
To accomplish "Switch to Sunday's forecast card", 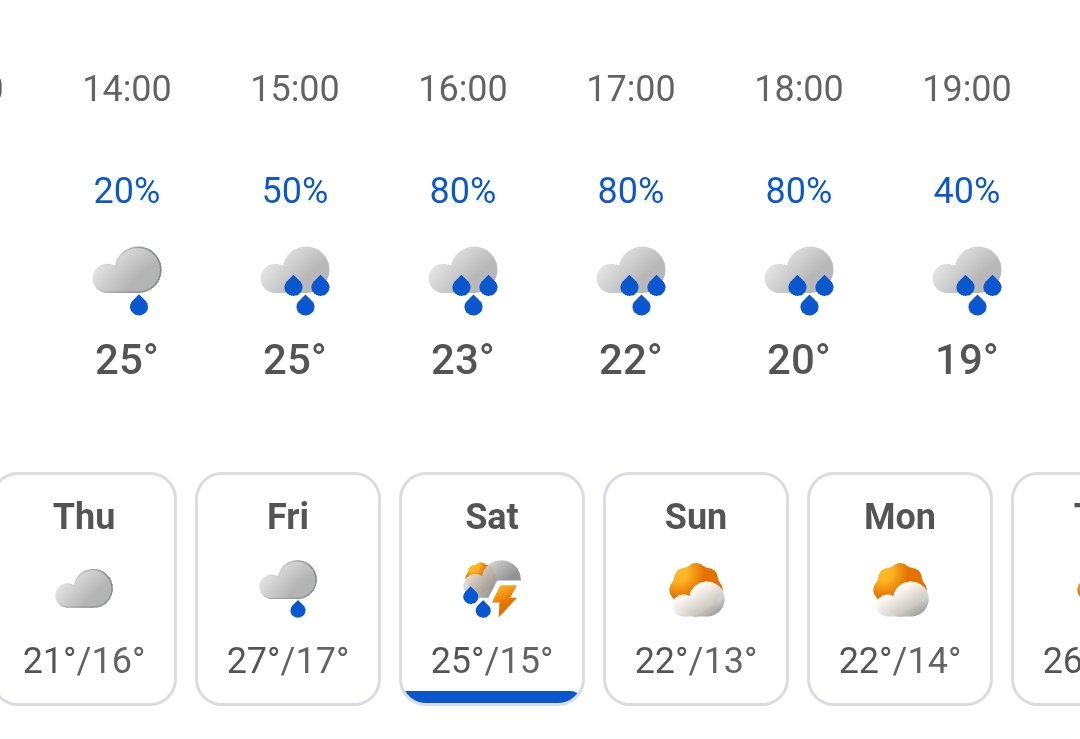I will (x=696, y=588).
